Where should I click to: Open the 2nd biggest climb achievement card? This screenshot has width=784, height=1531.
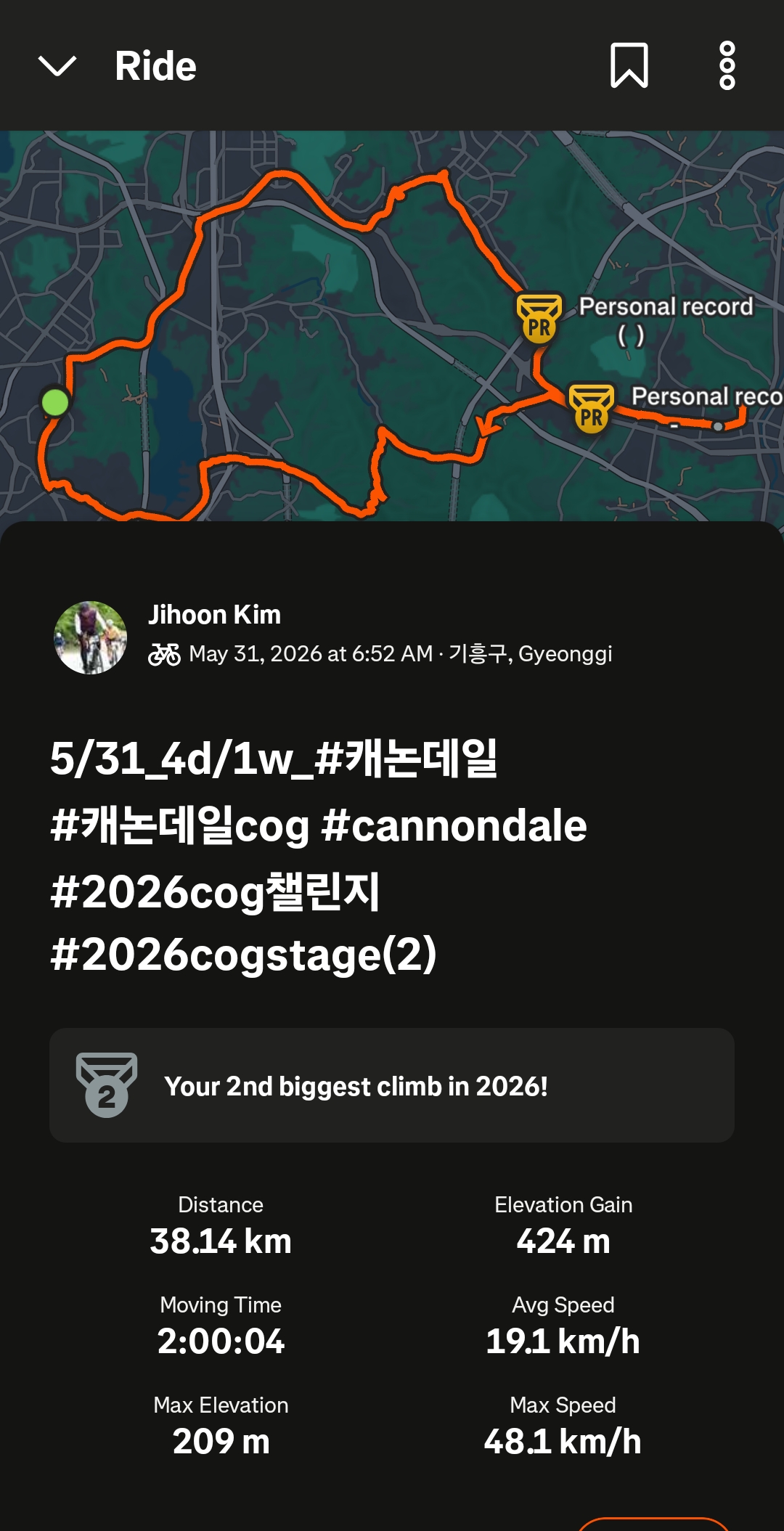tap(392, 1085)
